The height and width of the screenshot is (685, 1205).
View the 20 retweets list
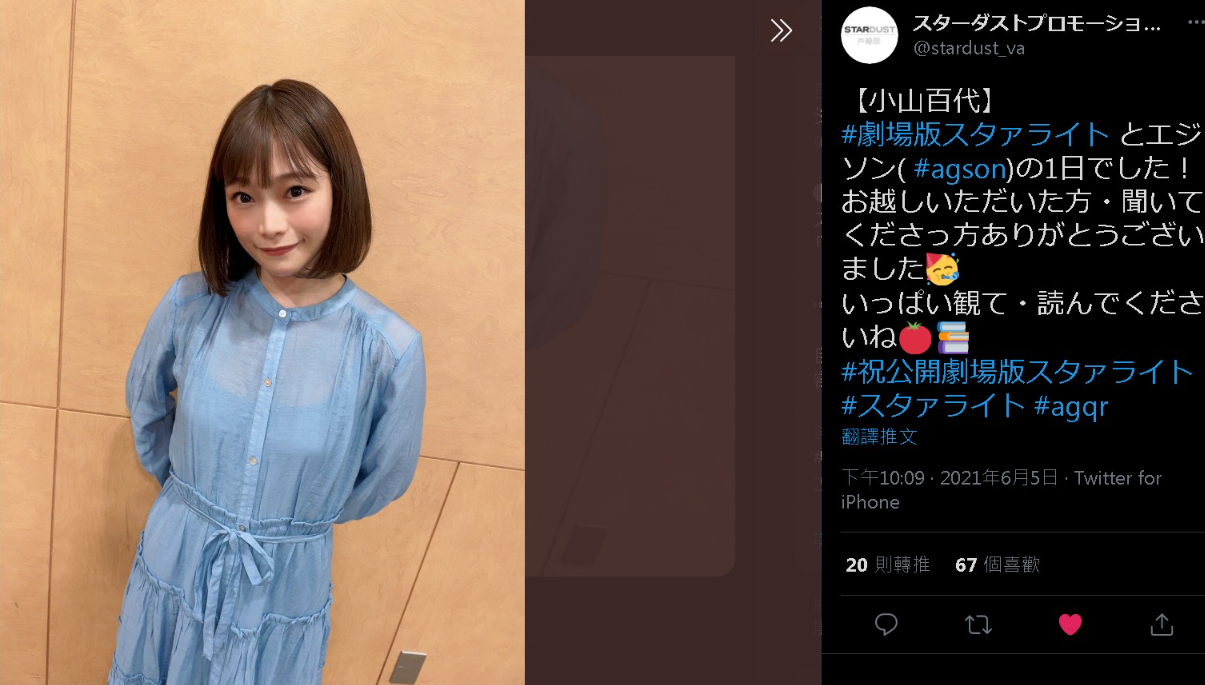(x=888, y=565)
